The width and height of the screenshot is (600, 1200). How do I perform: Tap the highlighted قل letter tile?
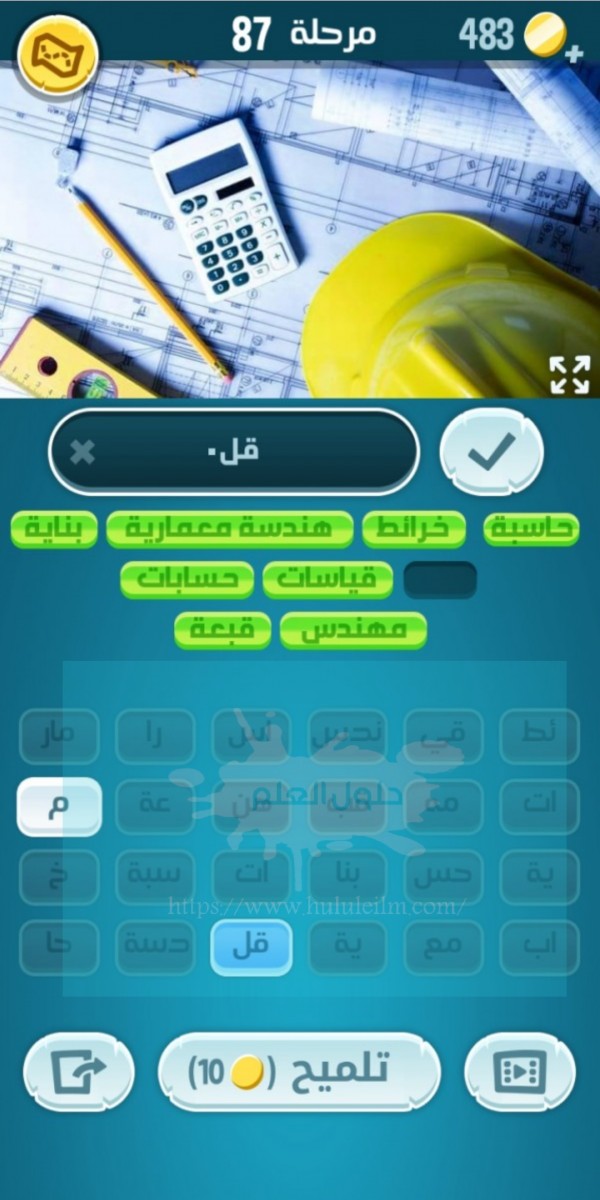pos(251,947)
